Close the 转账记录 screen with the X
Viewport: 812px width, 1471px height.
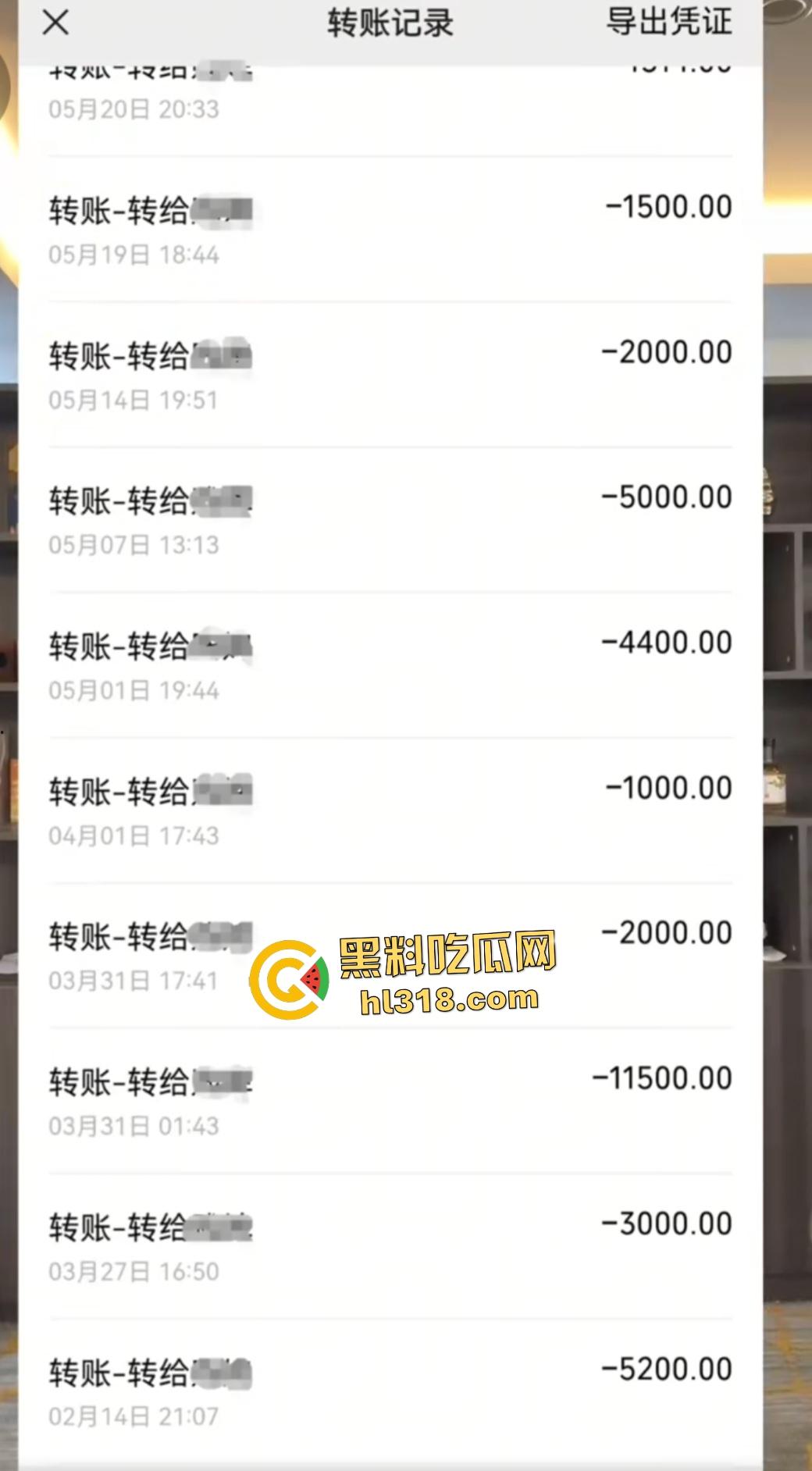(55, 23)
